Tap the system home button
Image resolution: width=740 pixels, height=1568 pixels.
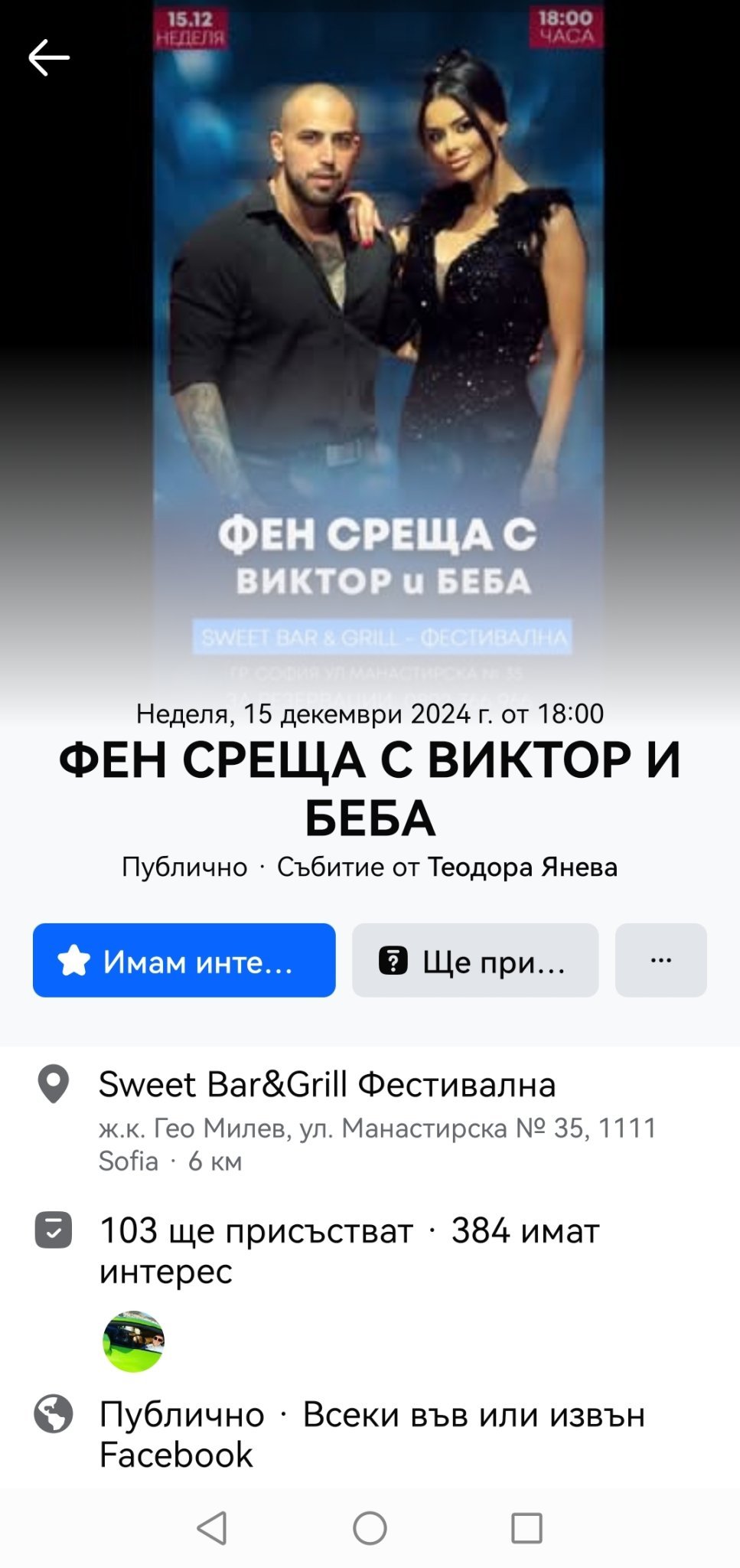pyautogui.click(x=370, y=1528)
